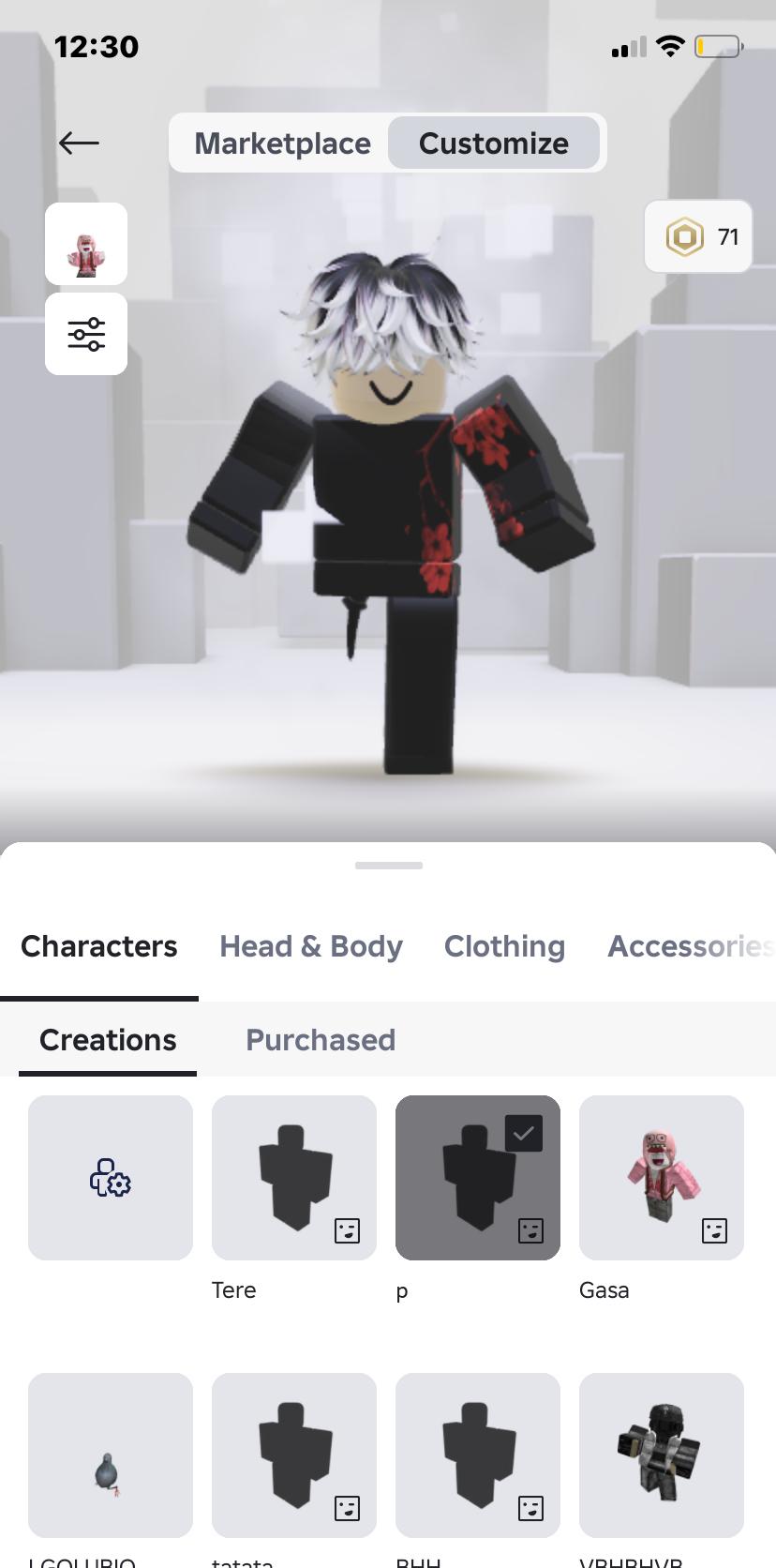Wear the Gasa character
The image size is (776, 1568).
tap(662, 1178)
